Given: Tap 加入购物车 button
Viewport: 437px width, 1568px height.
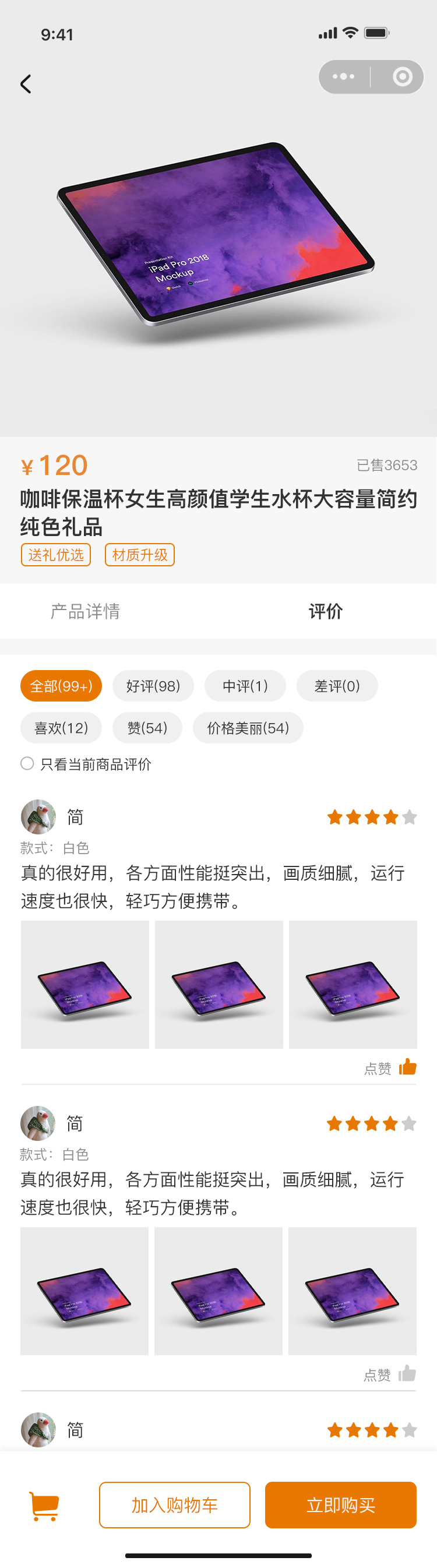Looking at the screenshot, I should pyautogui.click(x=175, y=1504).
